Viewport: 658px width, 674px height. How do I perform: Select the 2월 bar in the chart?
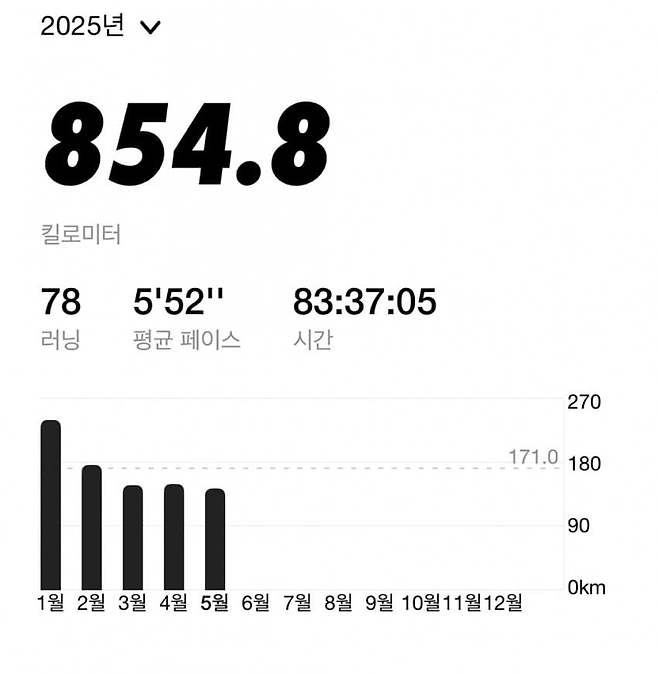click(91, 527)
